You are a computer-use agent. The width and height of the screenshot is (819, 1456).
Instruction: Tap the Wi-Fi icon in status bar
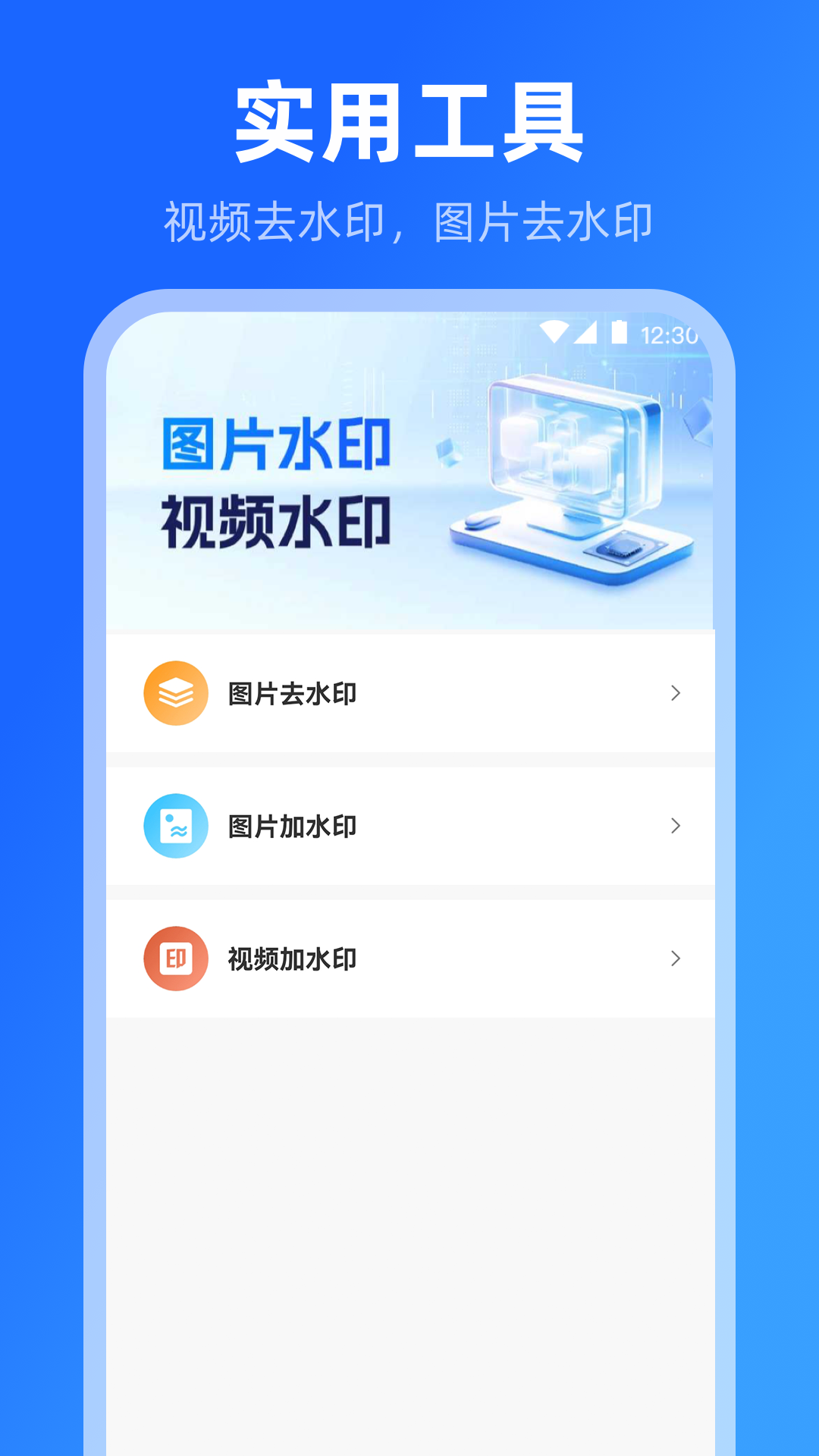553,332
